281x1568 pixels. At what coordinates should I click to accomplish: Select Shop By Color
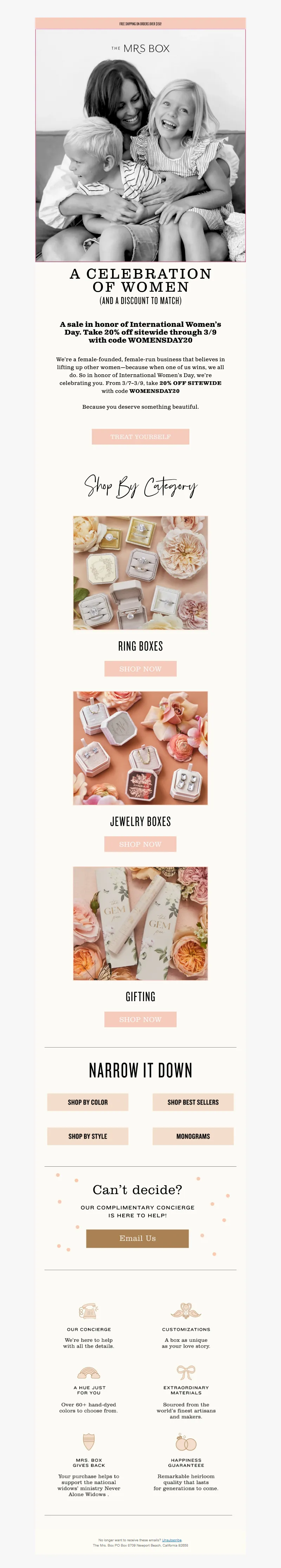[87, 1102]
